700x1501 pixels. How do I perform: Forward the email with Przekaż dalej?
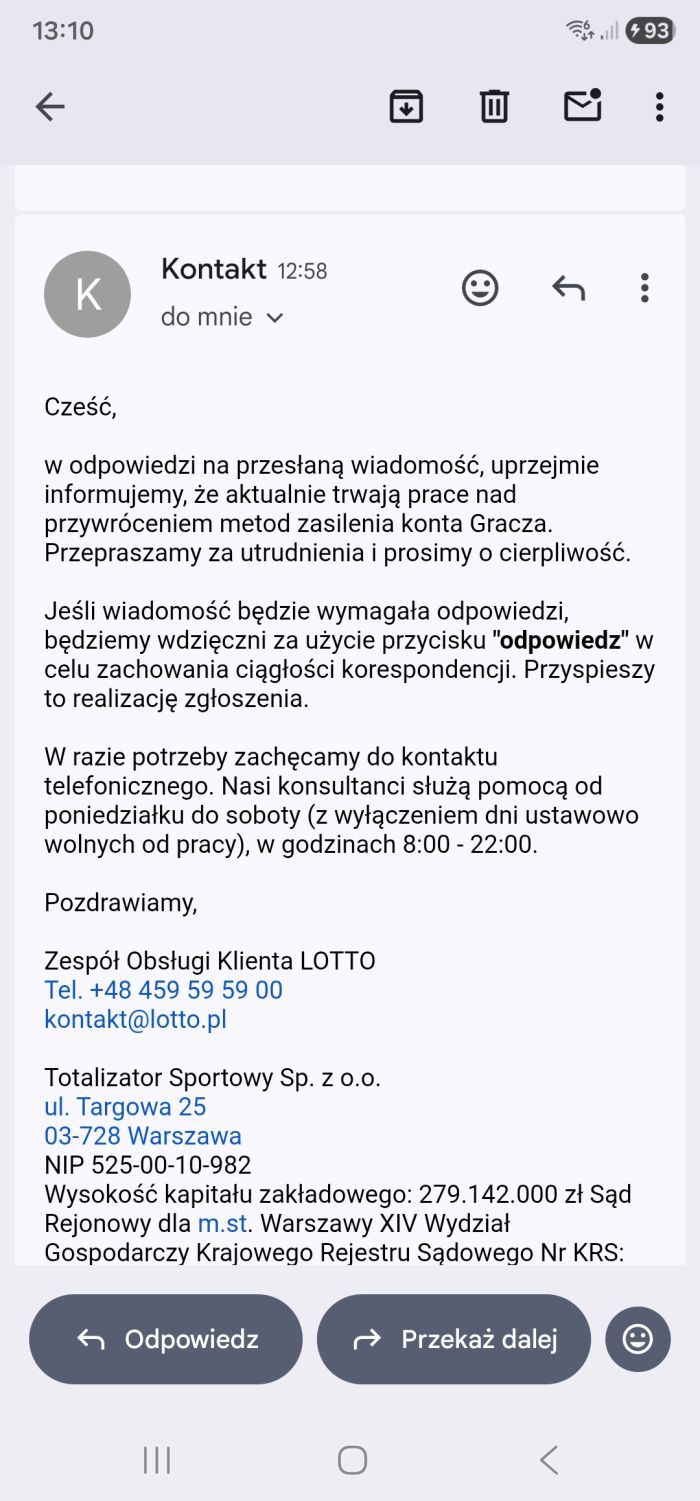454,1339
